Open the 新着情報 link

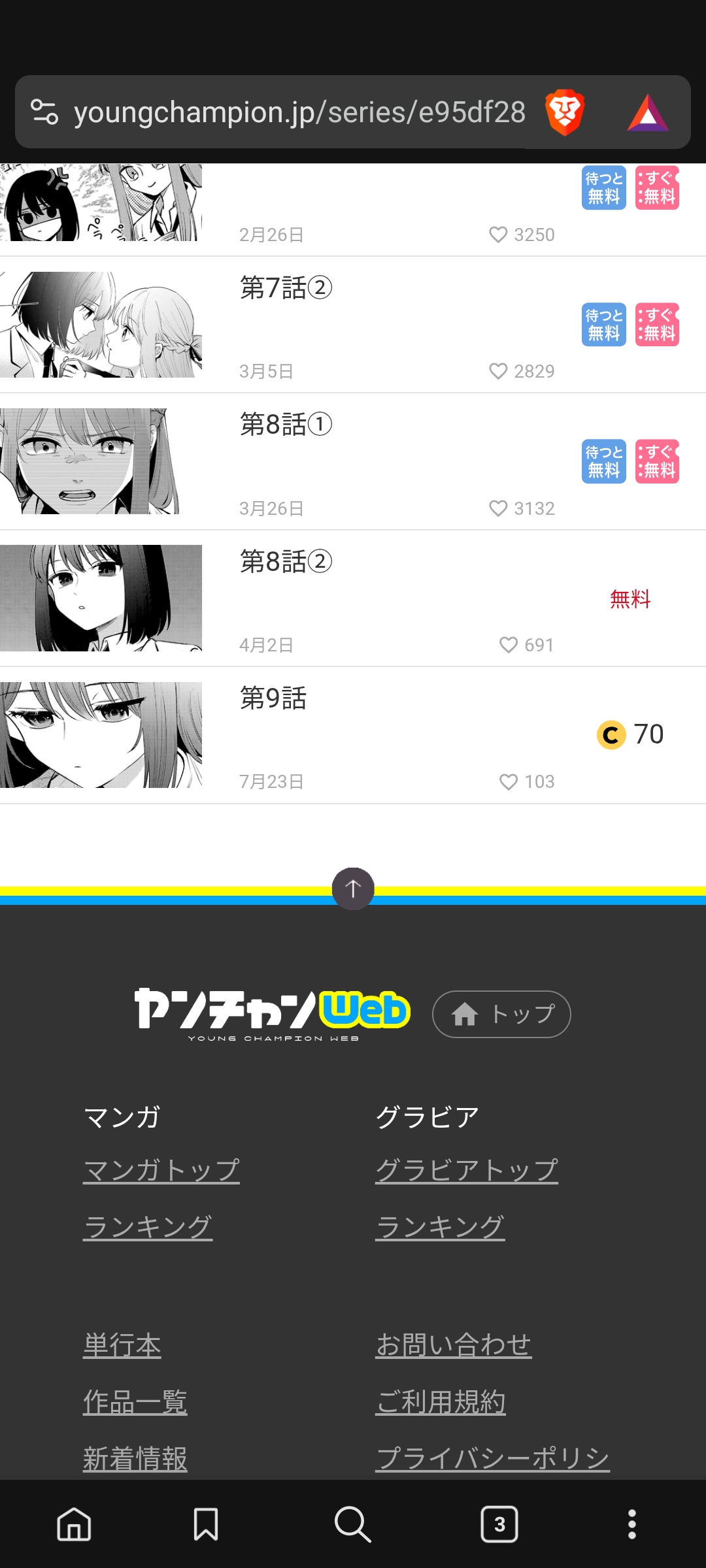[x=135, y=1458]
